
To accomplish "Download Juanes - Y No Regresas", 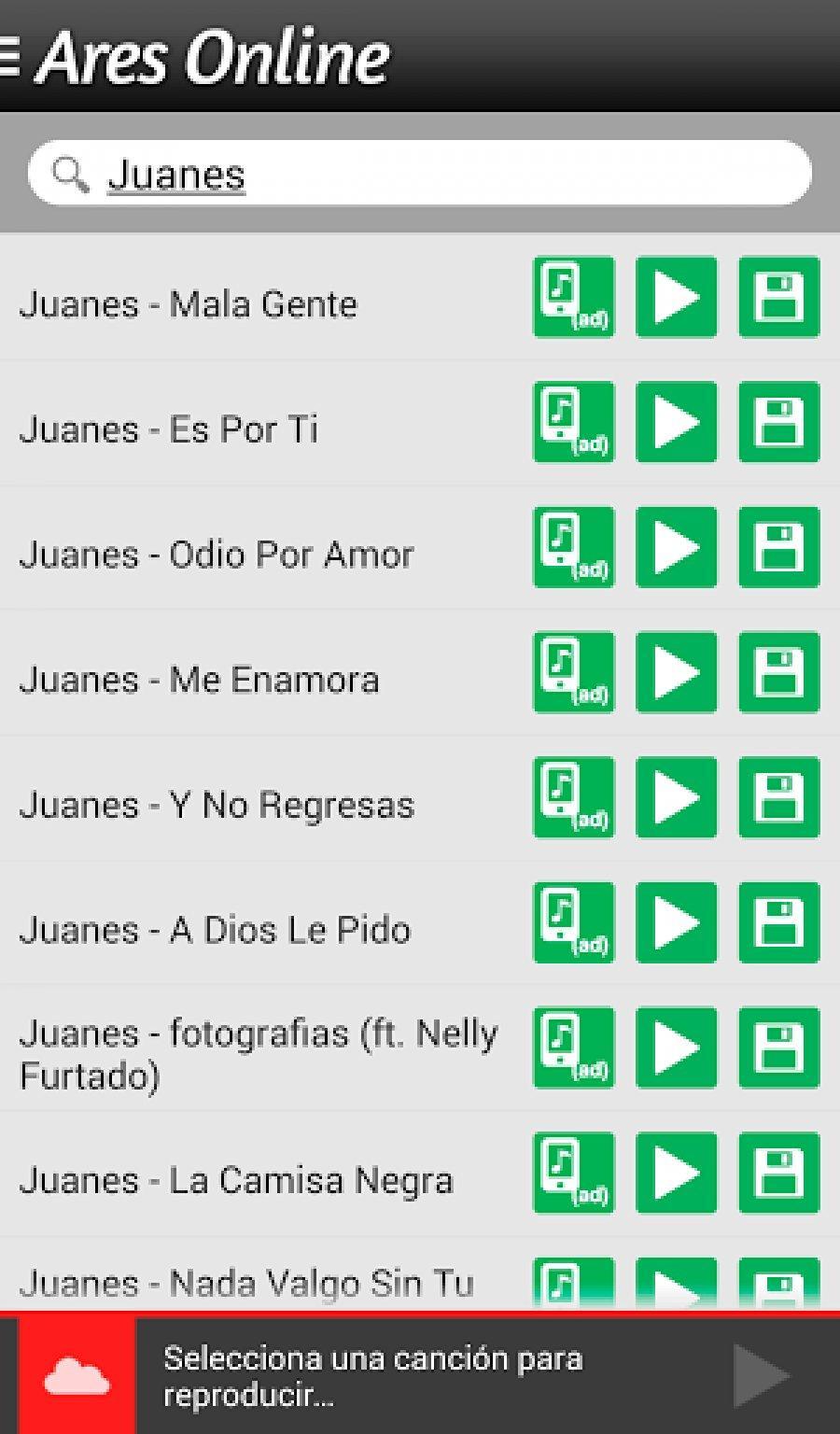I will pyautogui.click(x=778, y=797).
